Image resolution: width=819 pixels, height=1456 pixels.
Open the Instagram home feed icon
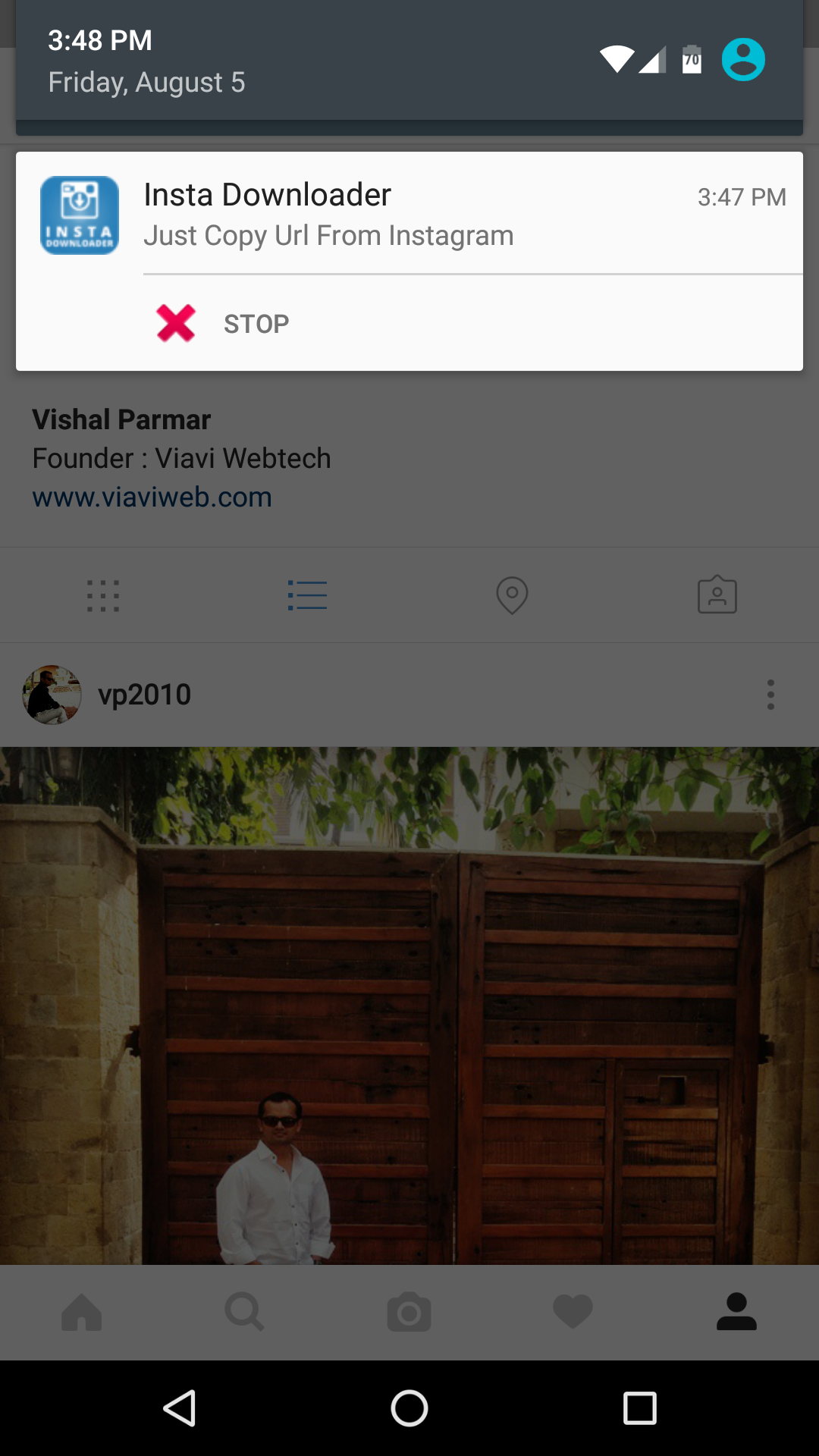click(82, 1310)
